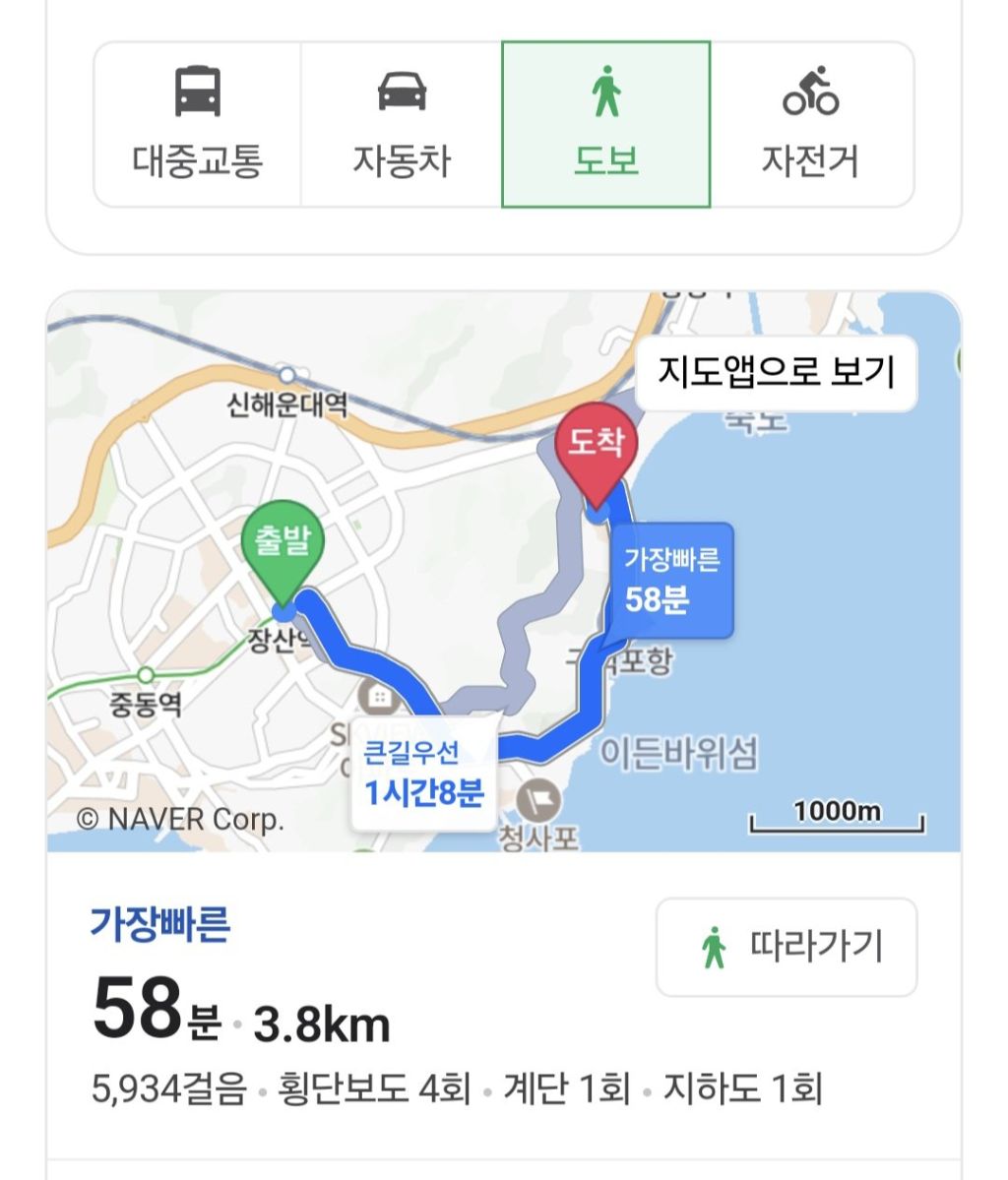
Task: Open 지도앱으로 보기 to view in the map app
Action: 776,373
